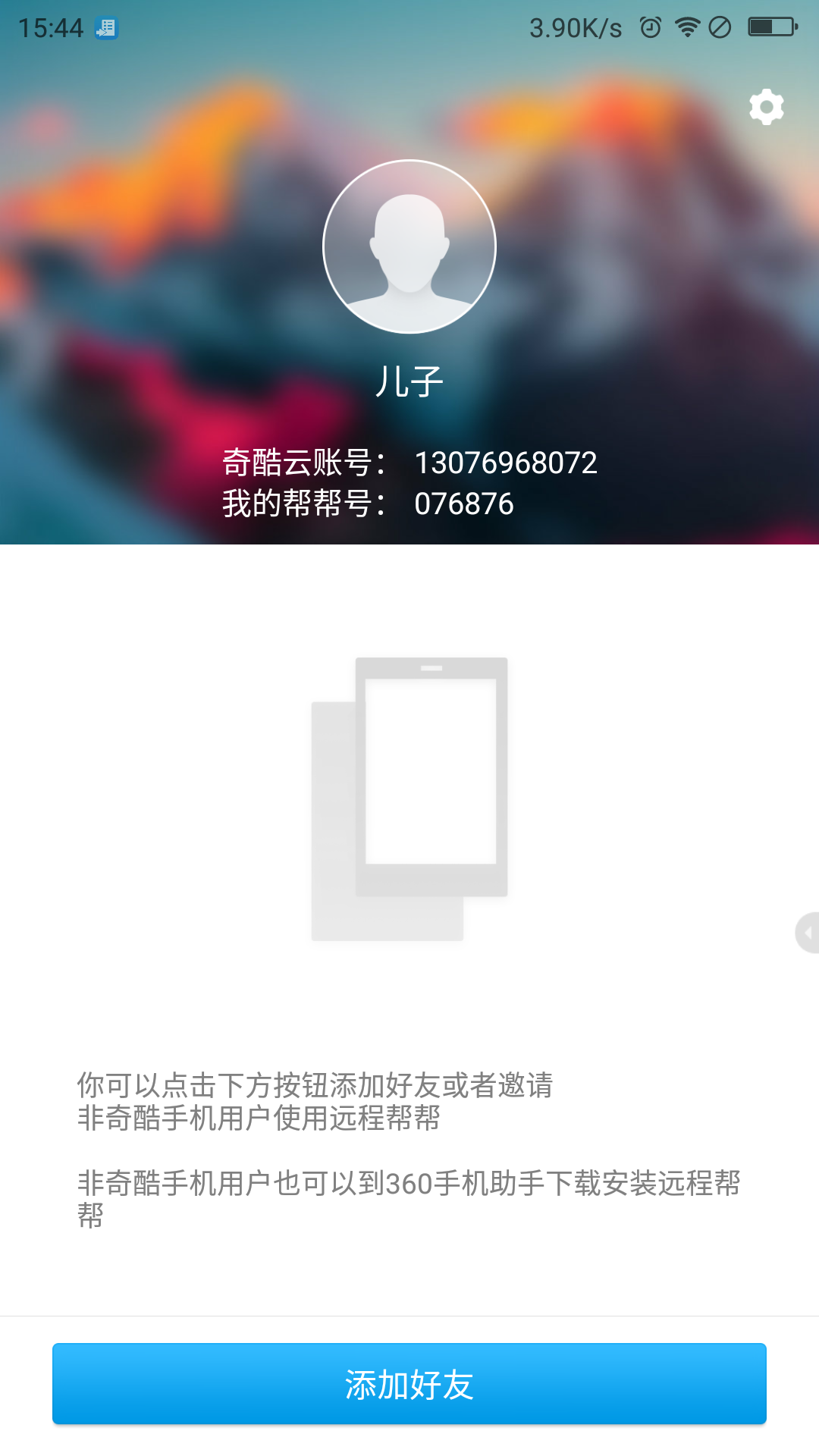Open the settings gear icon

point(766,107)
